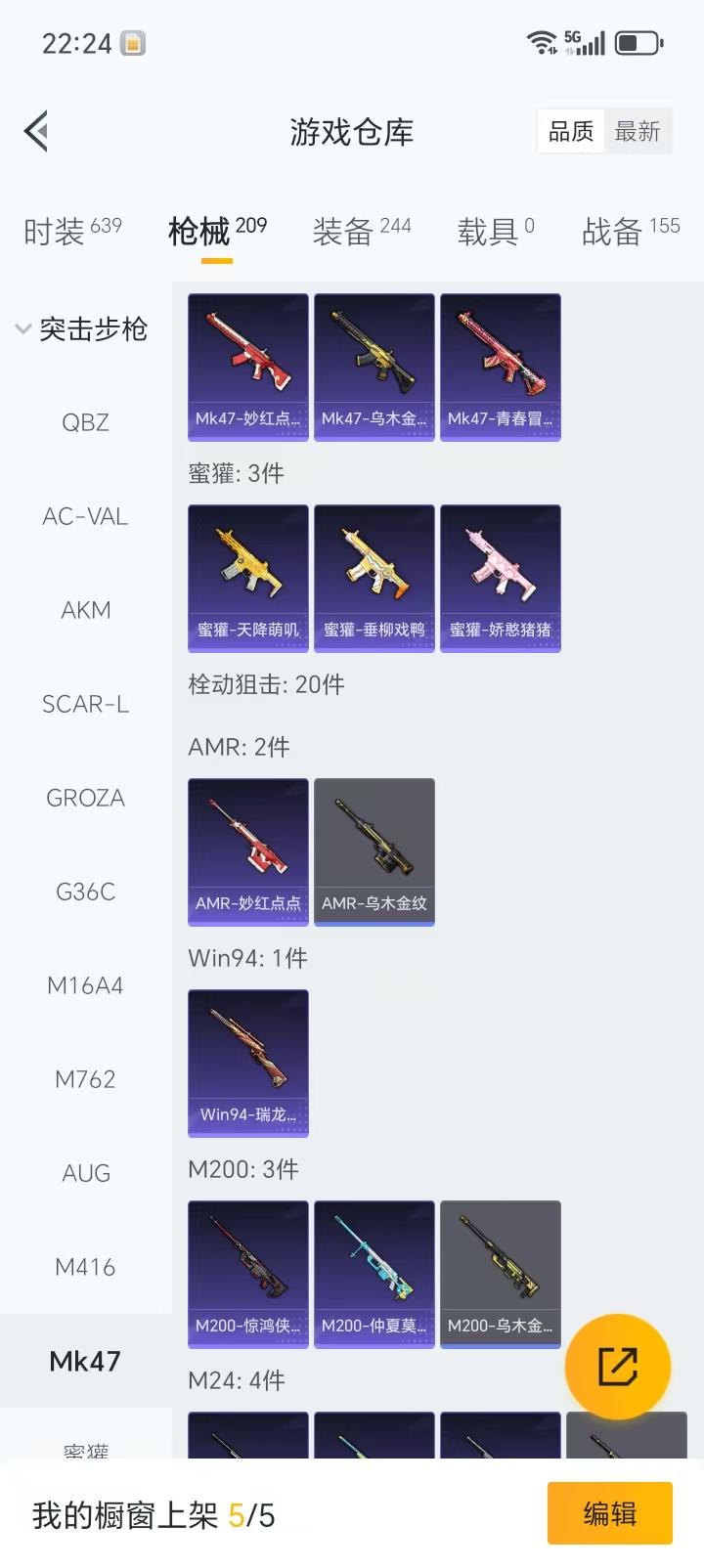Tap the 编辑 edit button
Screen dimensions: 704x1568
tap(610, 1513)
